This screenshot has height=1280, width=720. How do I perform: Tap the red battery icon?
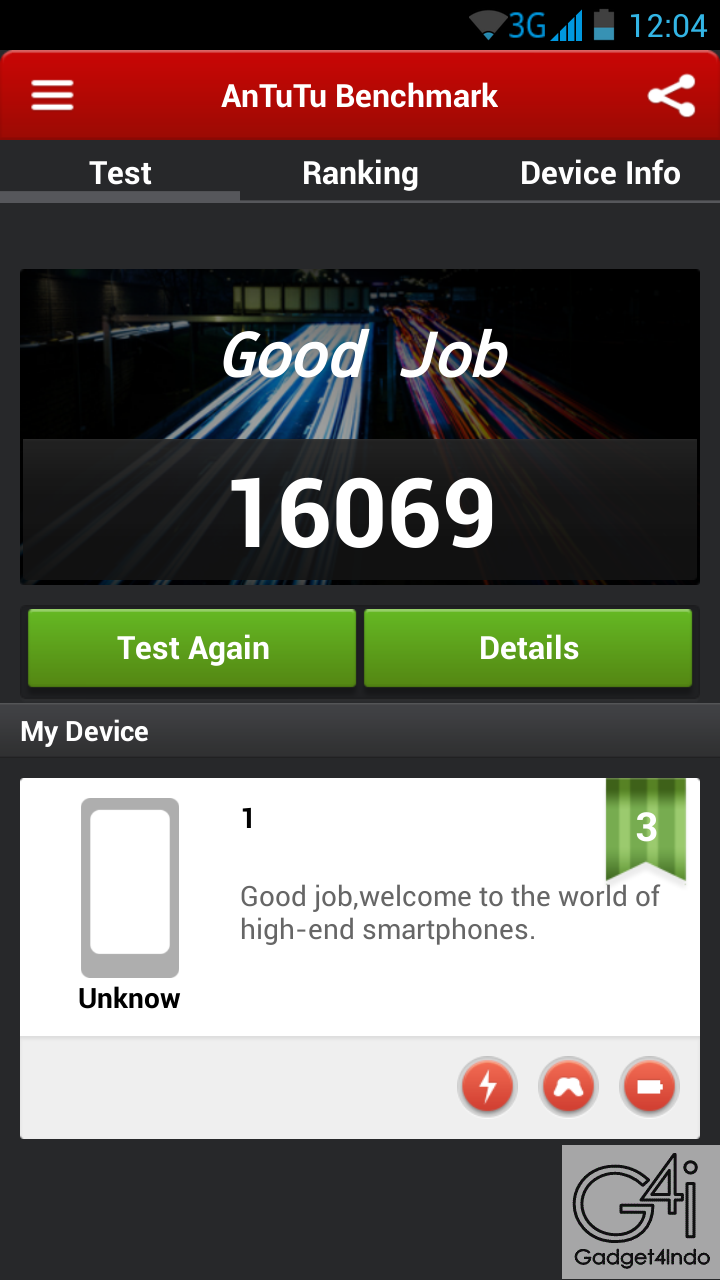coord(649,1086)
